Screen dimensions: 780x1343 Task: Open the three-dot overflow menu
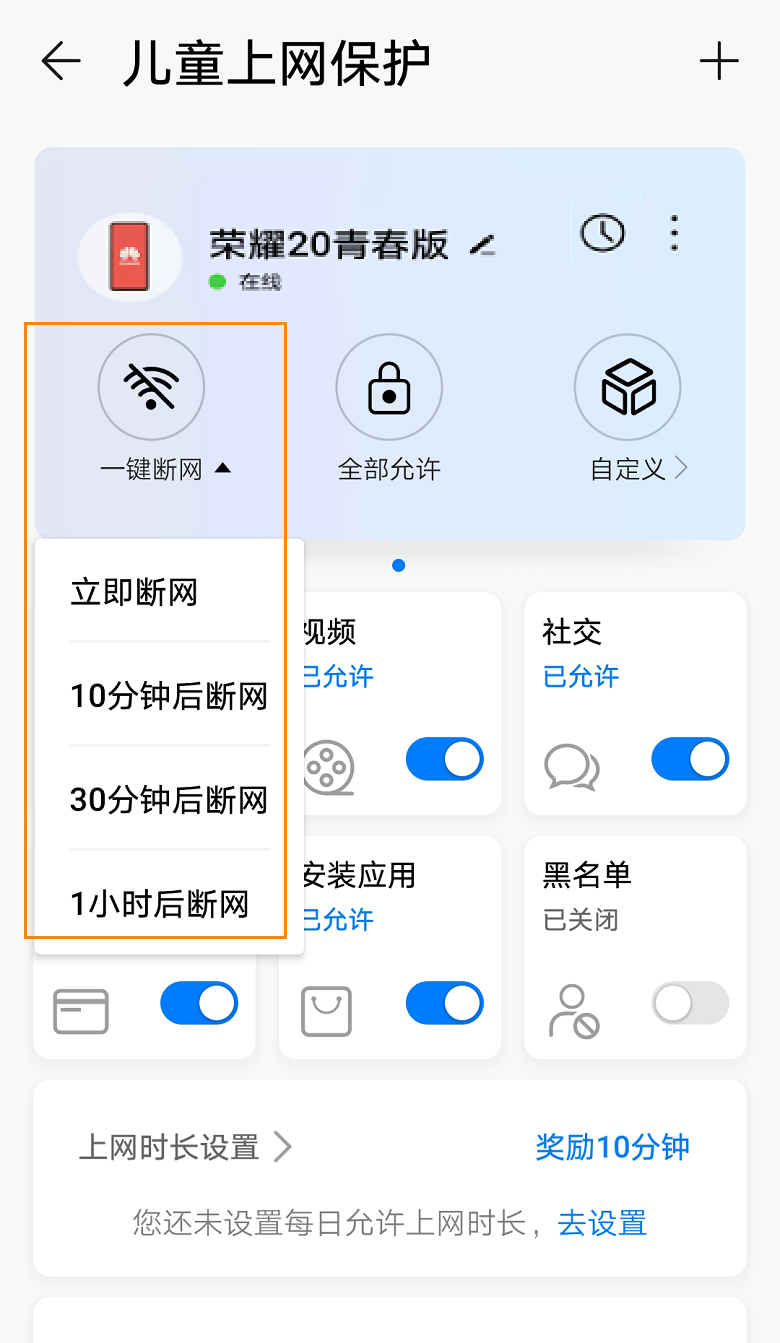[x=675, y=233]
